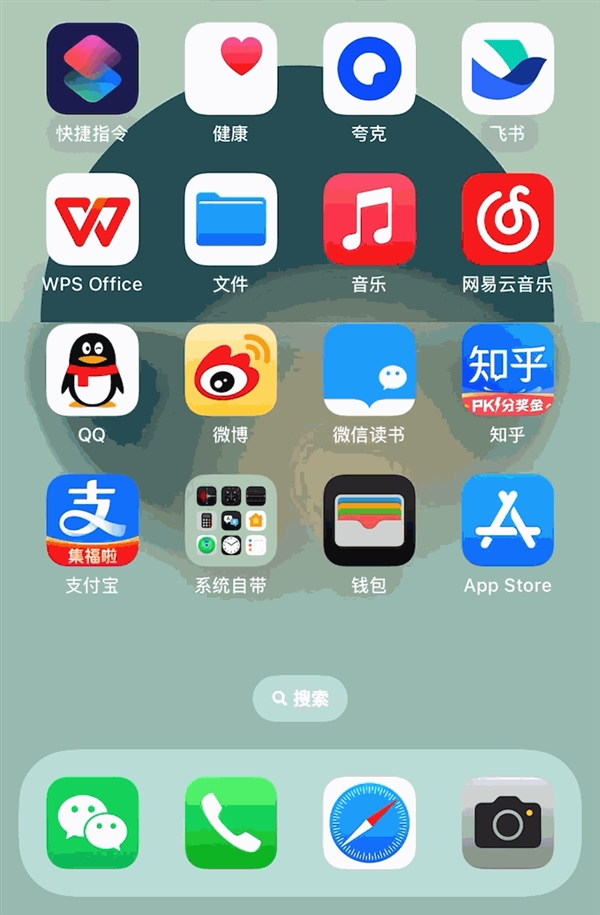
Task: Launch the 飞书 app
Action: [x=508, y=68]
